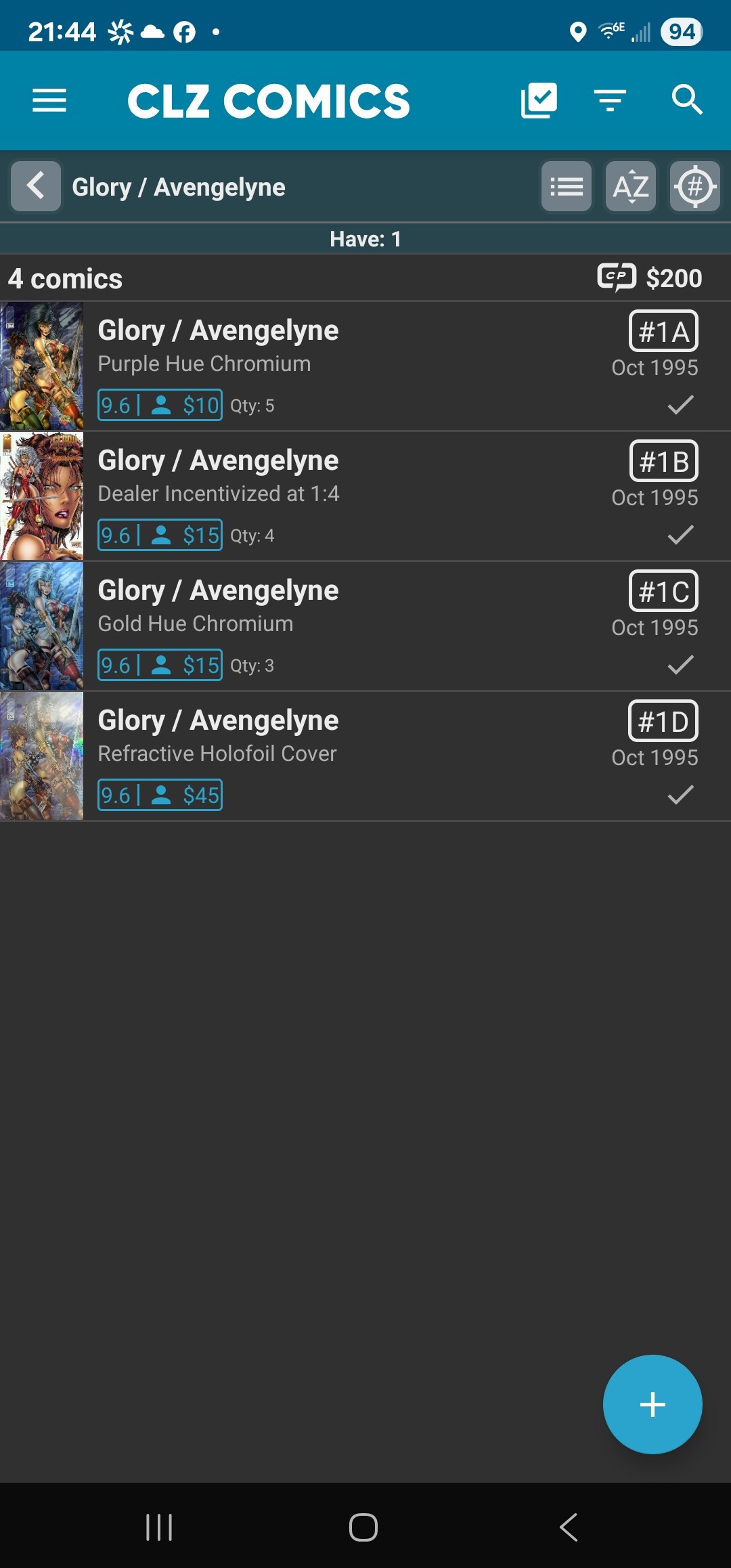The width and height of the screenshot is (731, 1568).
Task: Enter multi-select mode via checkmark icon
Action: [x=539, y=100]
